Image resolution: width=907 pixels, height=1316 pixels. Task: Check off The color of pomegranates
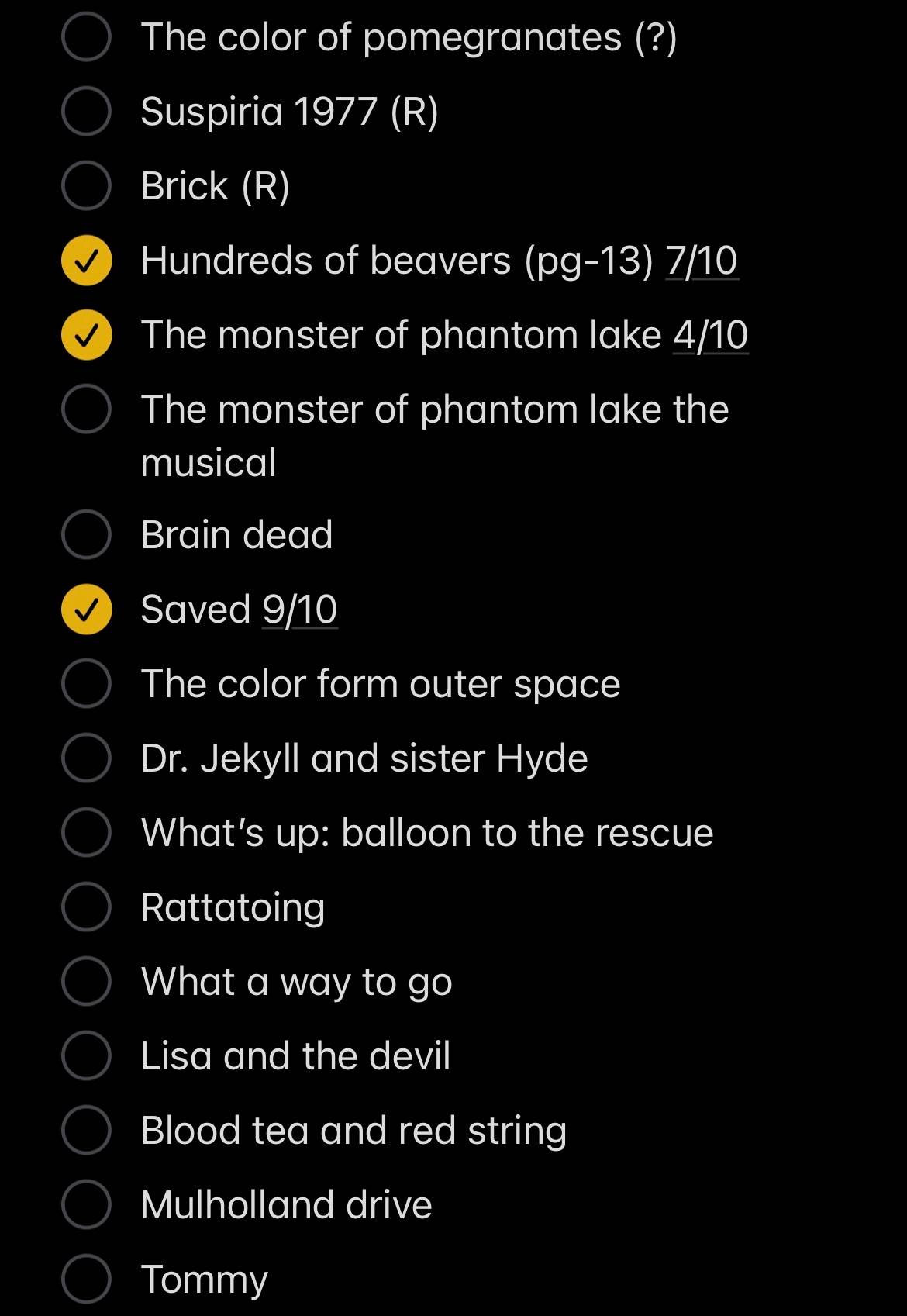[x=86, y=36]
